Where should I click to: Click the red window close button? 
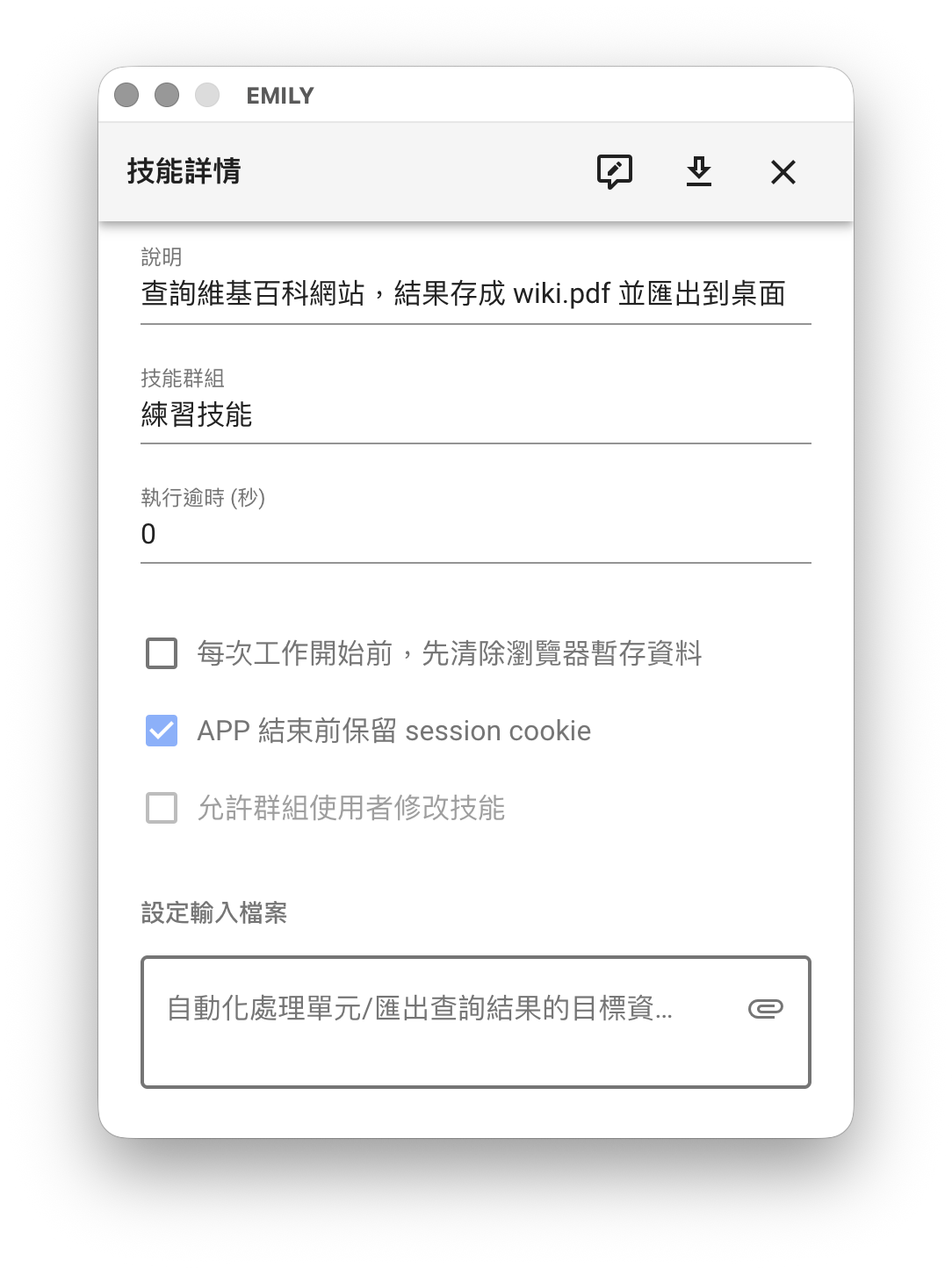(x=126, y=95)
